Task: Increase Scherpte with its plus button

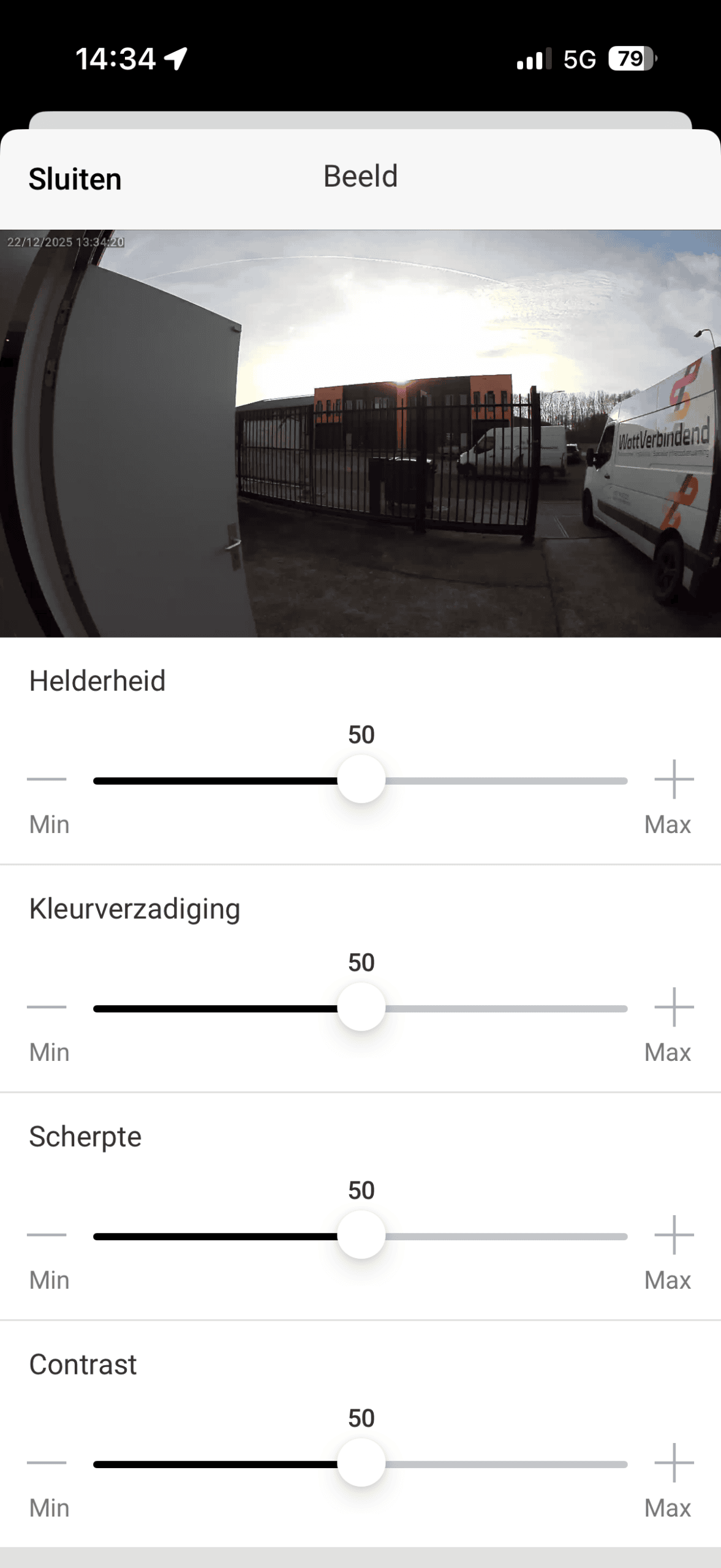Action: click(x=674, y=1235)
